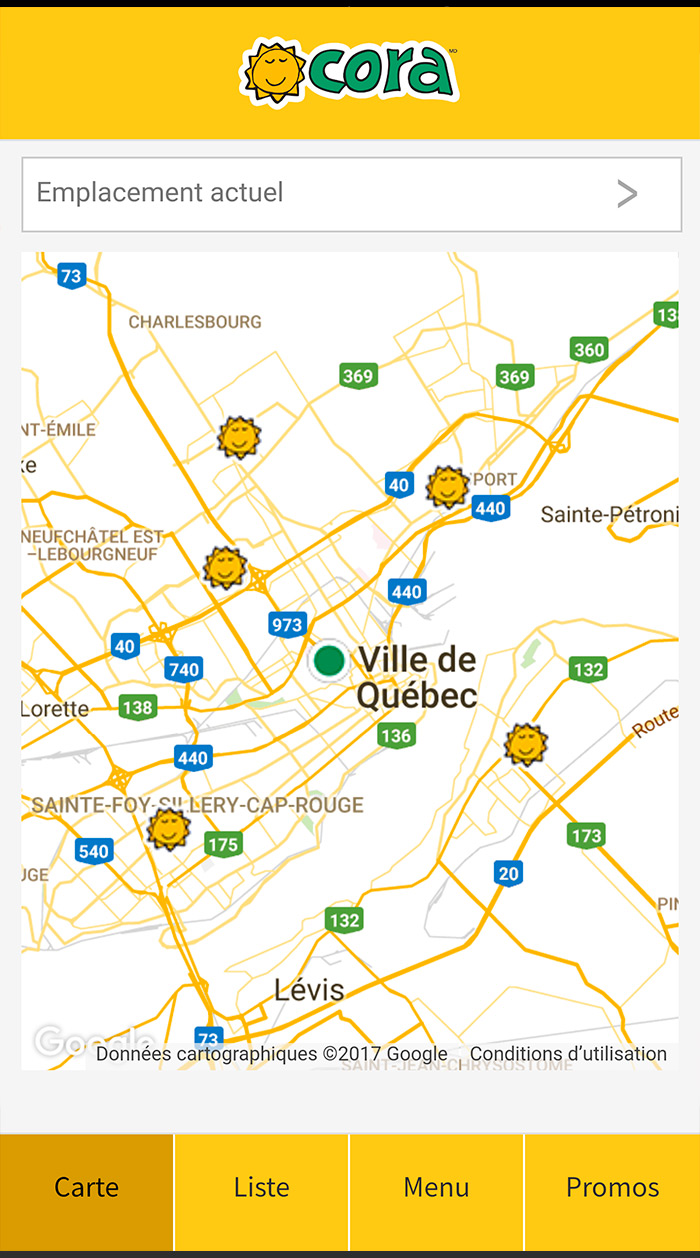
Task: Tap the Emplacement actuel location field
Action: click(x=351, y=194)
